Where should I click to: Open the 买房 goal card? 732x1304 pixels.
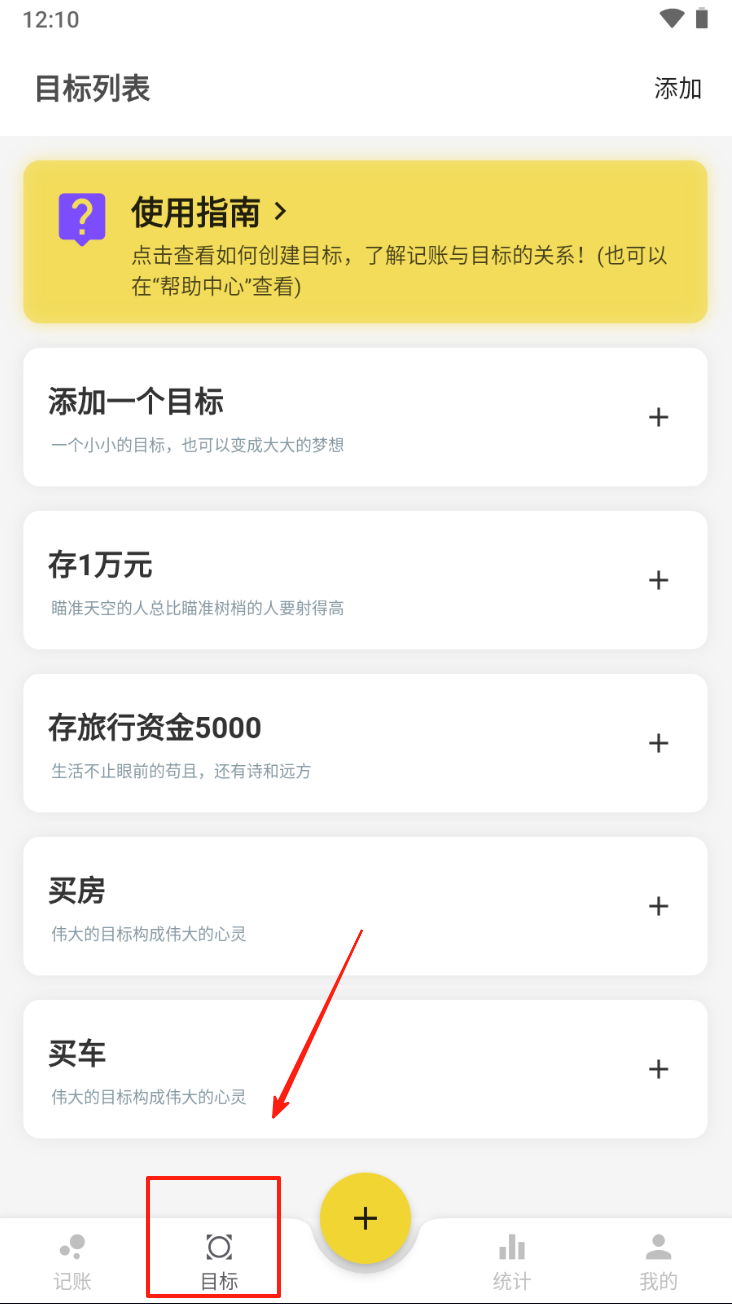click(365, 906)
